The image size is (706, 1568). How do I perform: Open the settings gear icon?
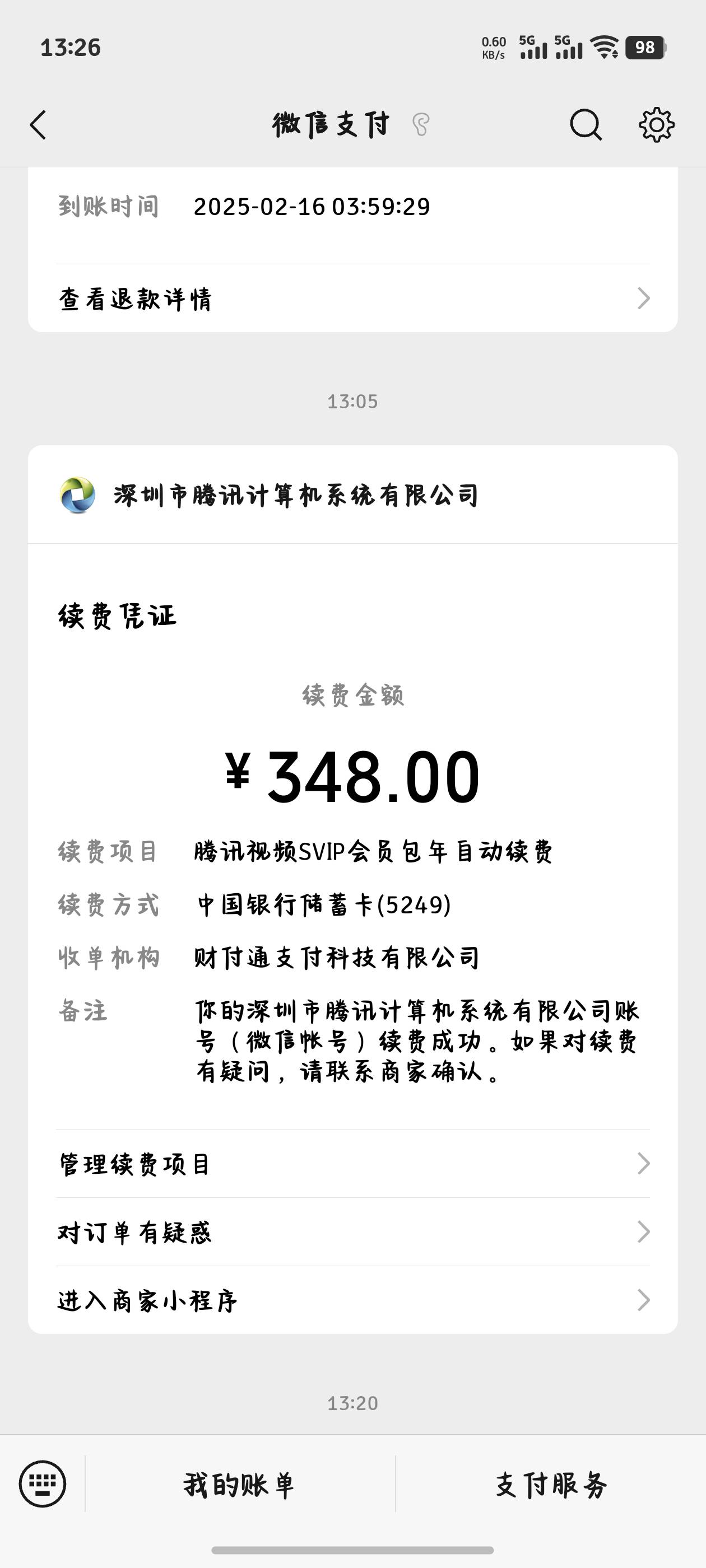pos(656,125)
